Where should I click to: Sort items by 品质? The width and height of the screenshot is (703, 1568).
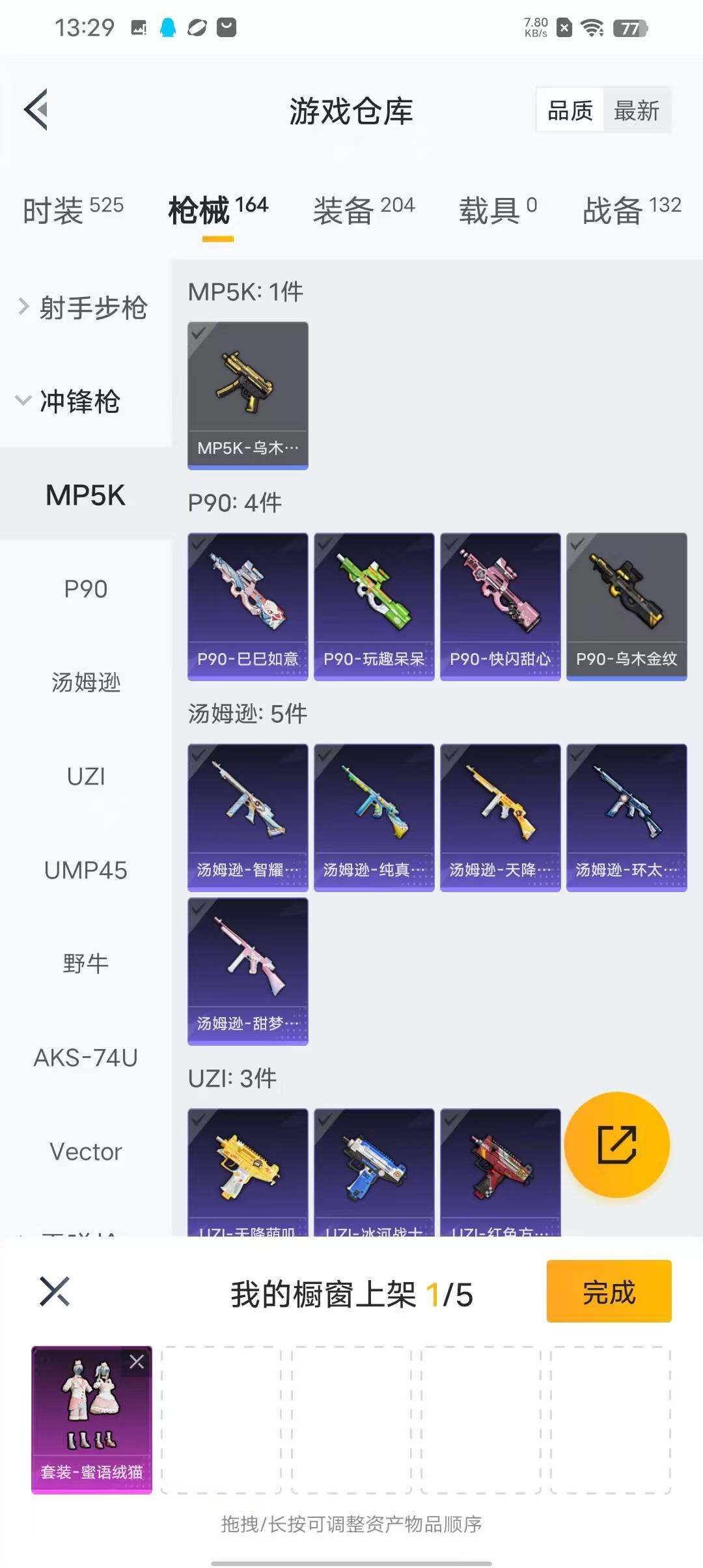(570, 111)
